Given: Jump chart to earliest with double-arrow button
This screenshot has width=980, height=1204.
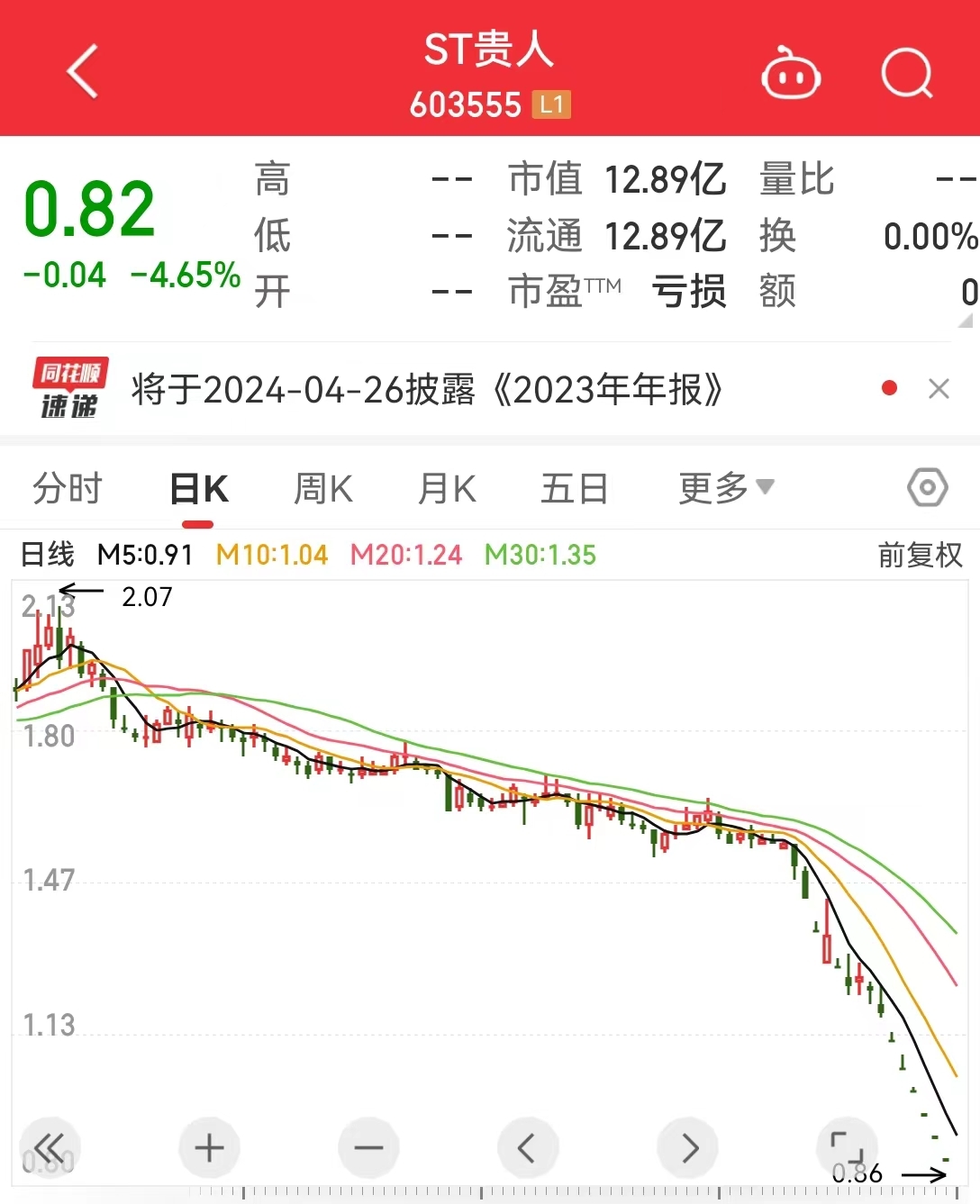Looking at the screenshot, I should 50,1148.
